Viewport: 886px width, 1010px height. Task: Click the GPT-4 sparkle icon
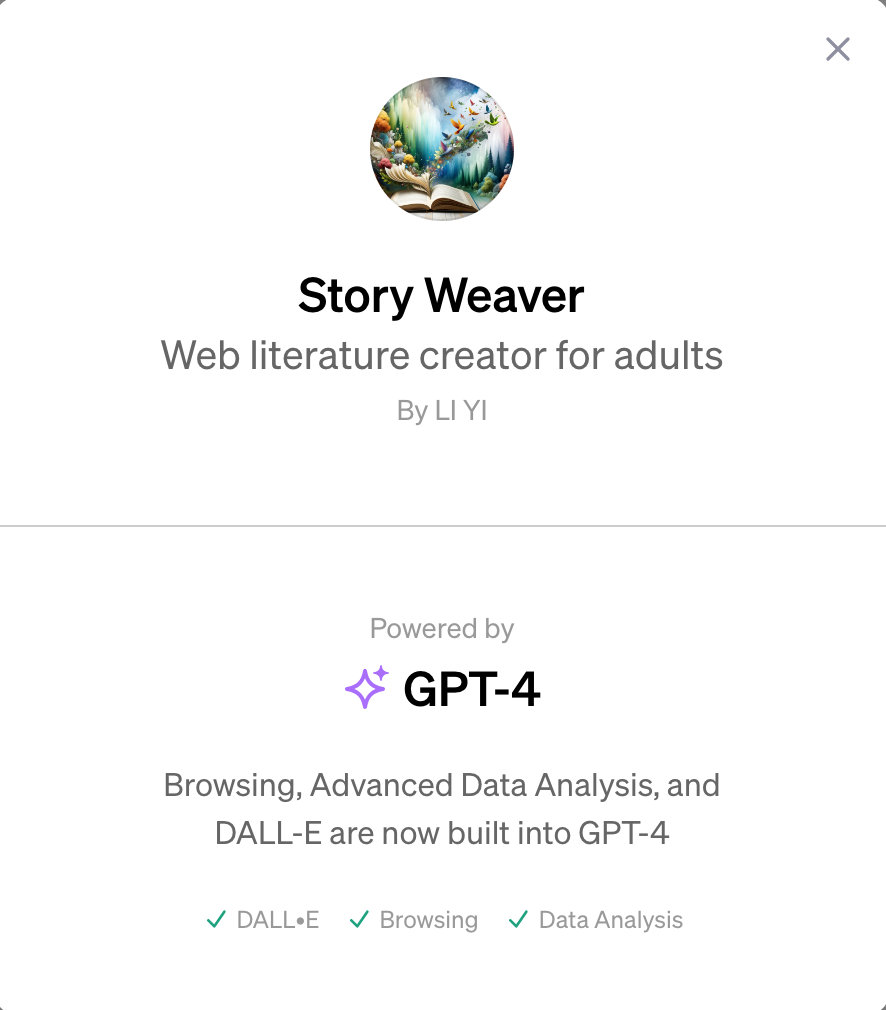click(x=366, y=687)
